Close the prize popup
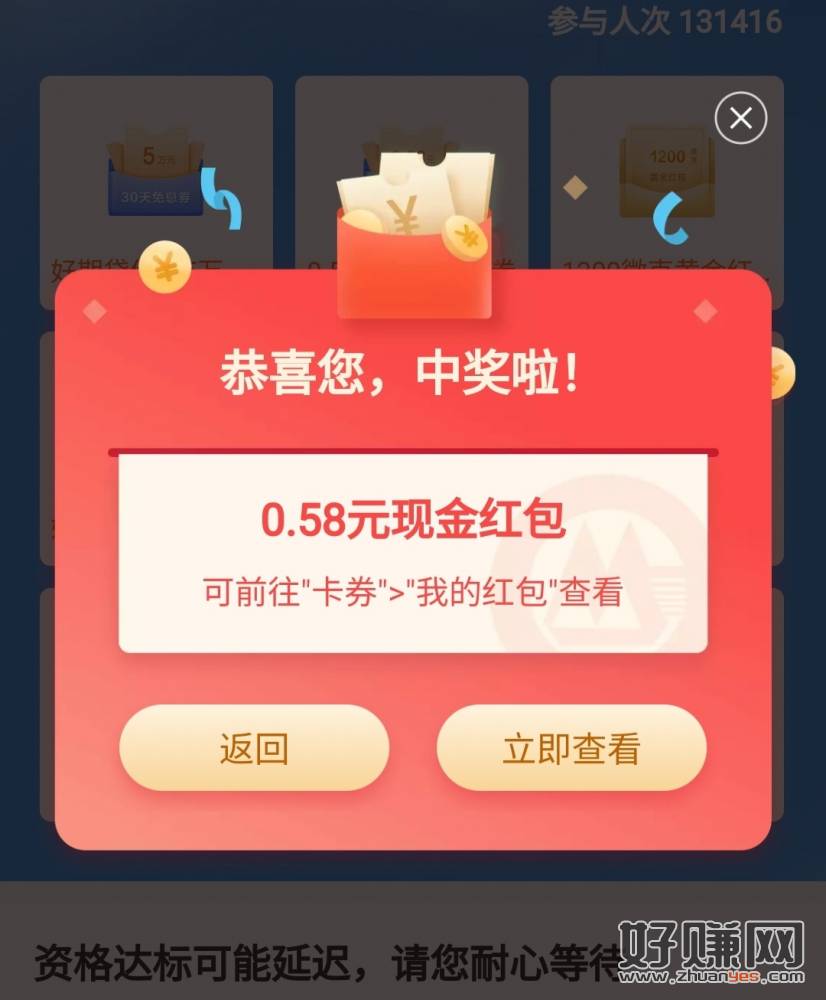The image size is (826, 1000). pyautogui.click(x=741, y=118)
